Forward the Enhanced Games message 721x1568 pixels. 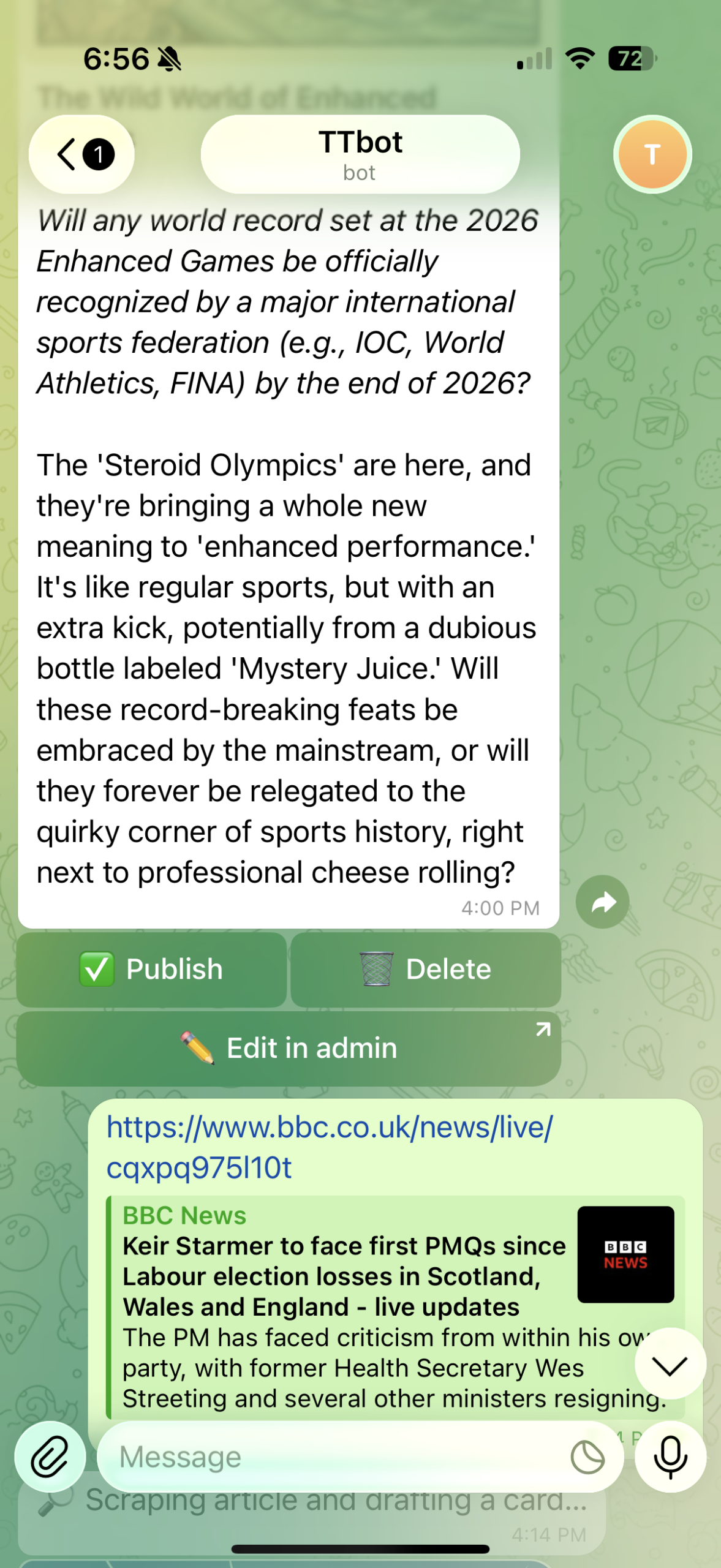pyautogui.click(x=603, y=902)
